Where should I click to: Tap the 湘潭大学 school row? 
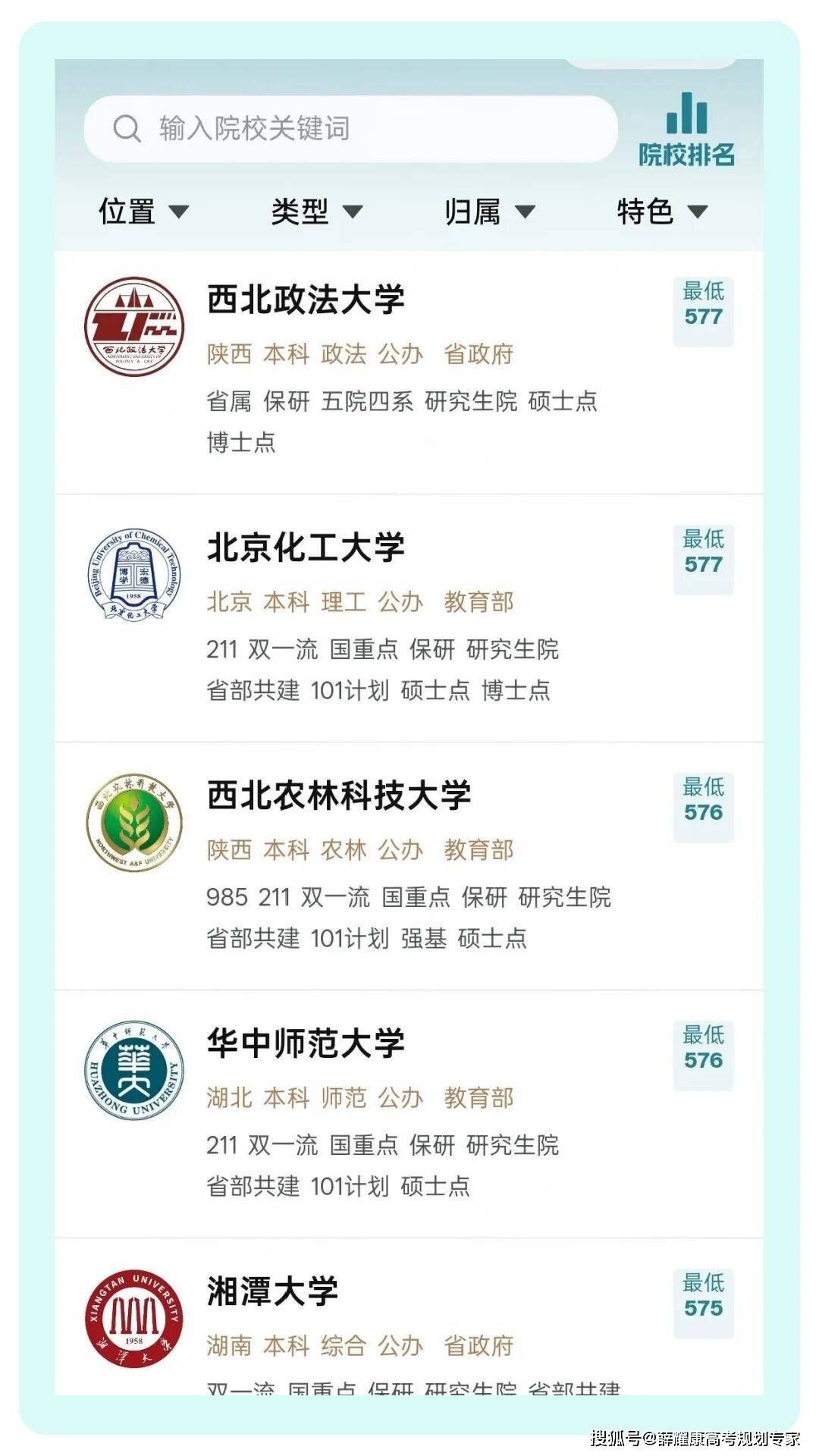[x=272, y=1291]
